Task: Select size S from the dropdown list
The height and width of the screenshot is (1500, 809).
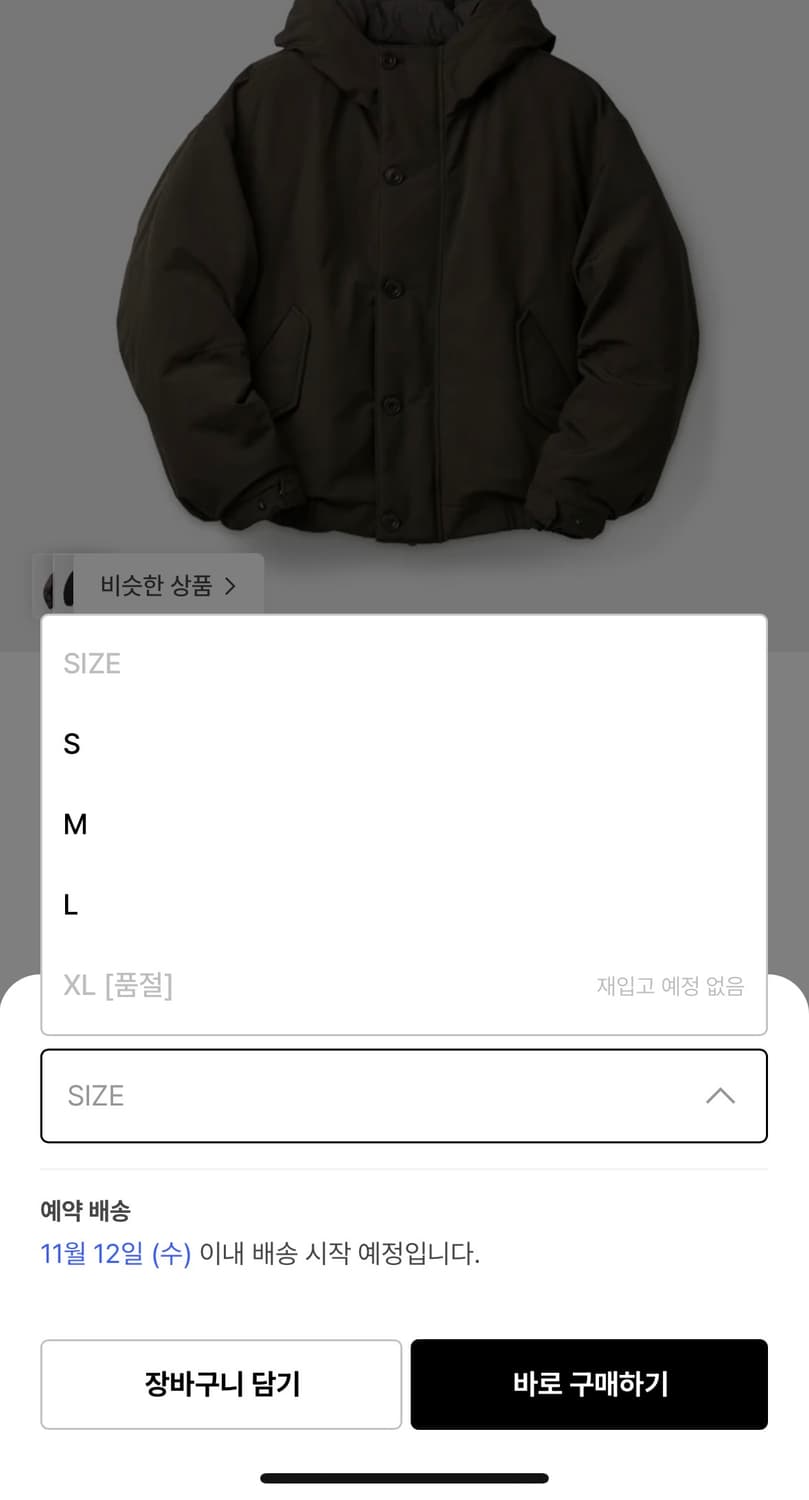Action: (x=72, y=744)
